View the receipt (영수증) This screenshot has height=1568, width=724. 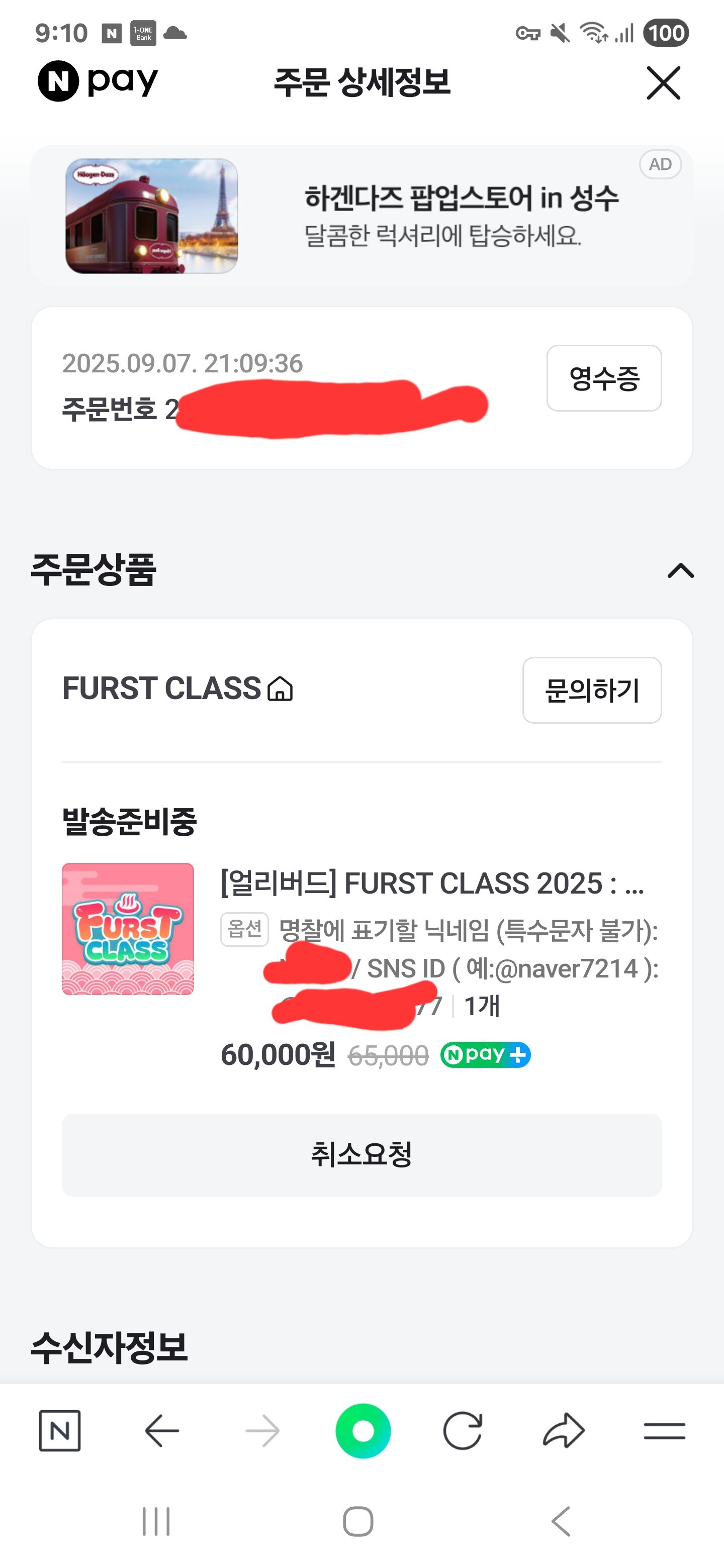603,378
